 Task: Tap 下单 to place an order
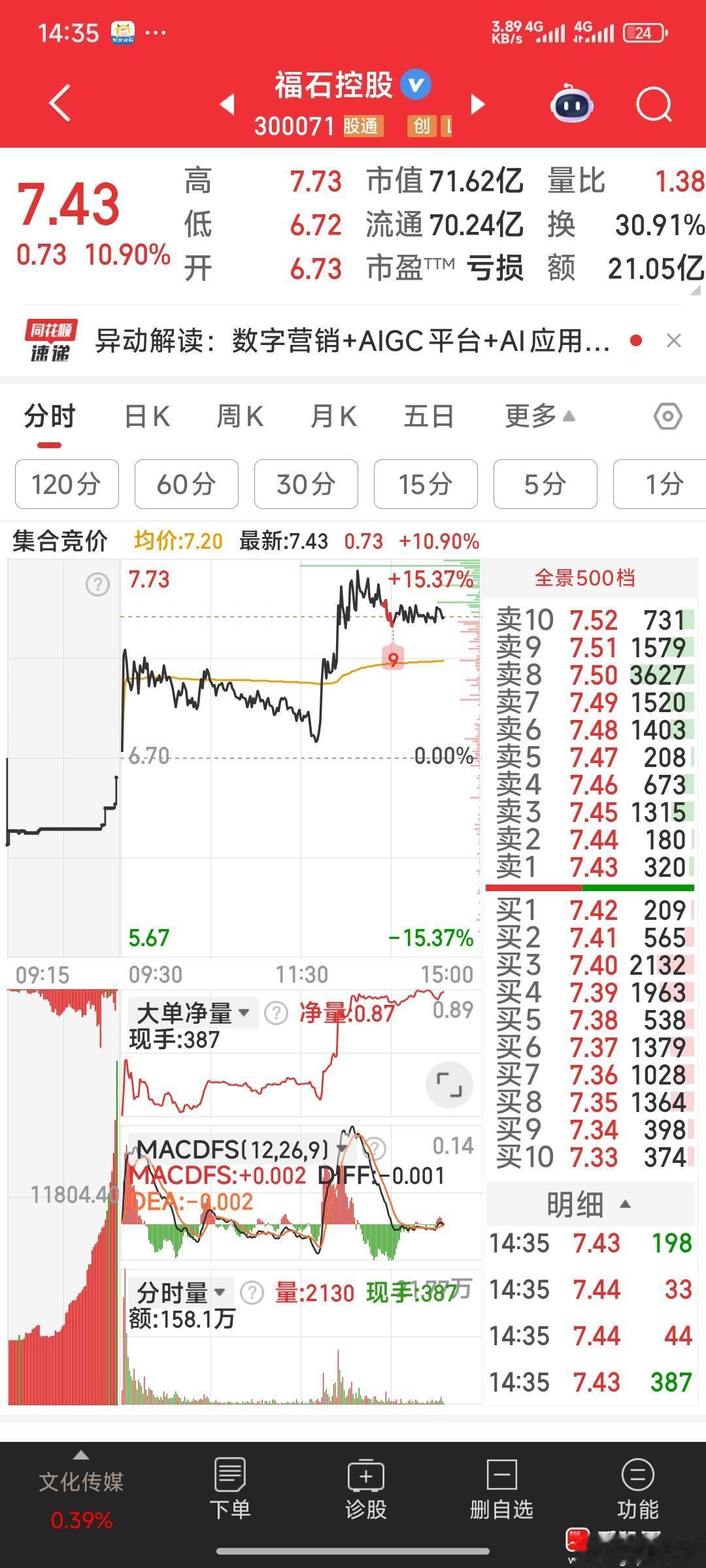(x=230, y=1488)
